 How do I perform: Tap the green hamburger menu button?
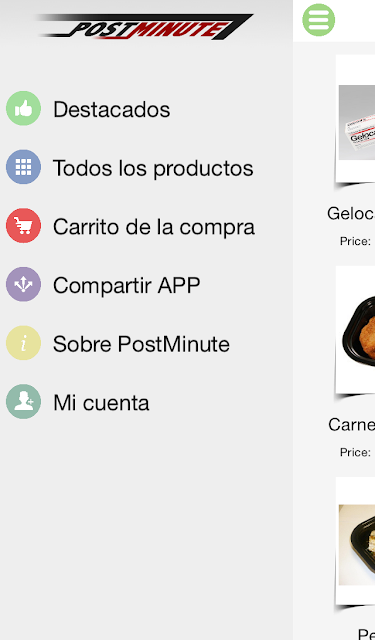pyautogui.click(x=319, y=20)
